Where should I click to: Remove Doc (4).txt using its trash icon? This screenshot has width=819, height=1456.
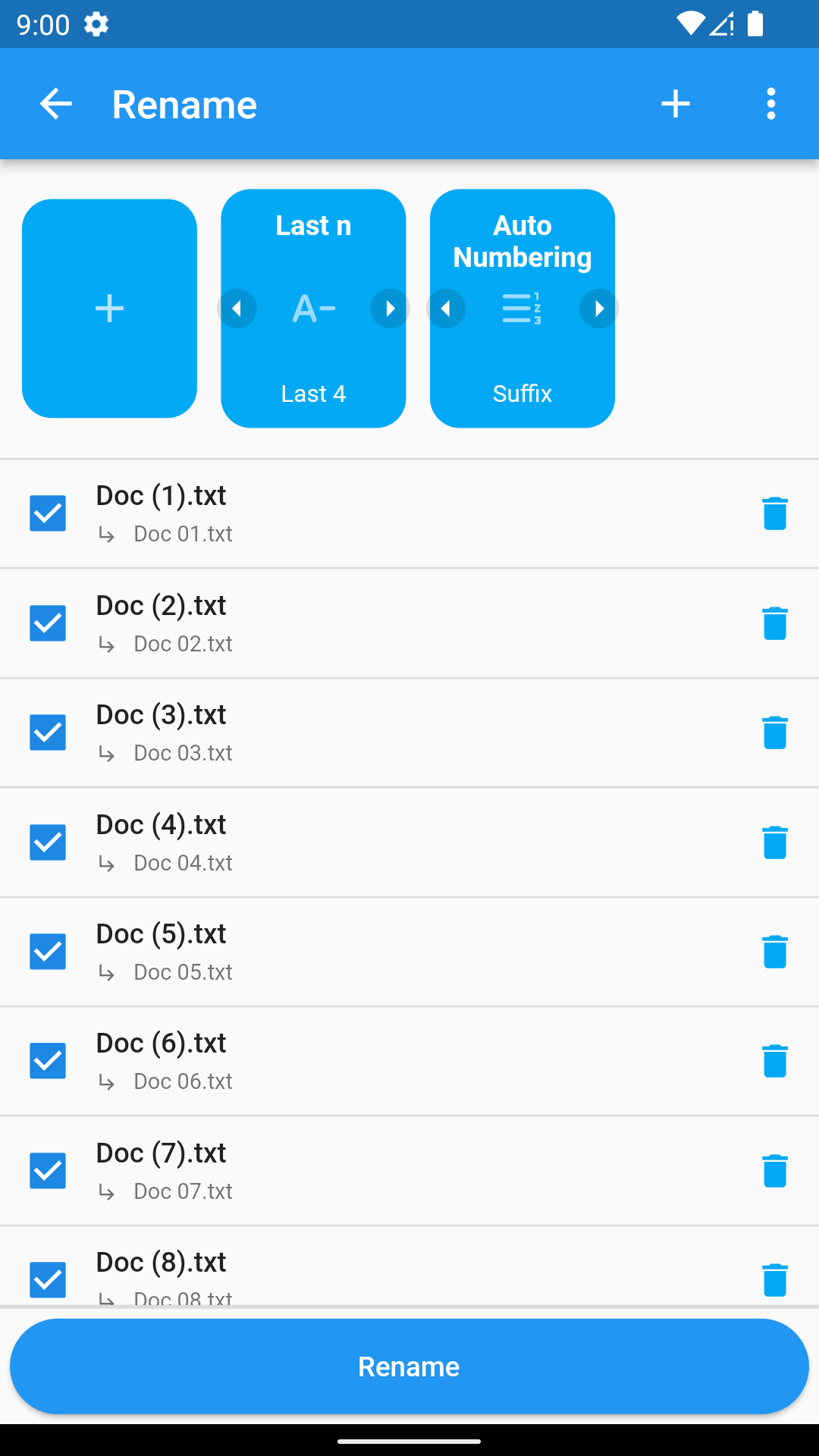[775, 842]
